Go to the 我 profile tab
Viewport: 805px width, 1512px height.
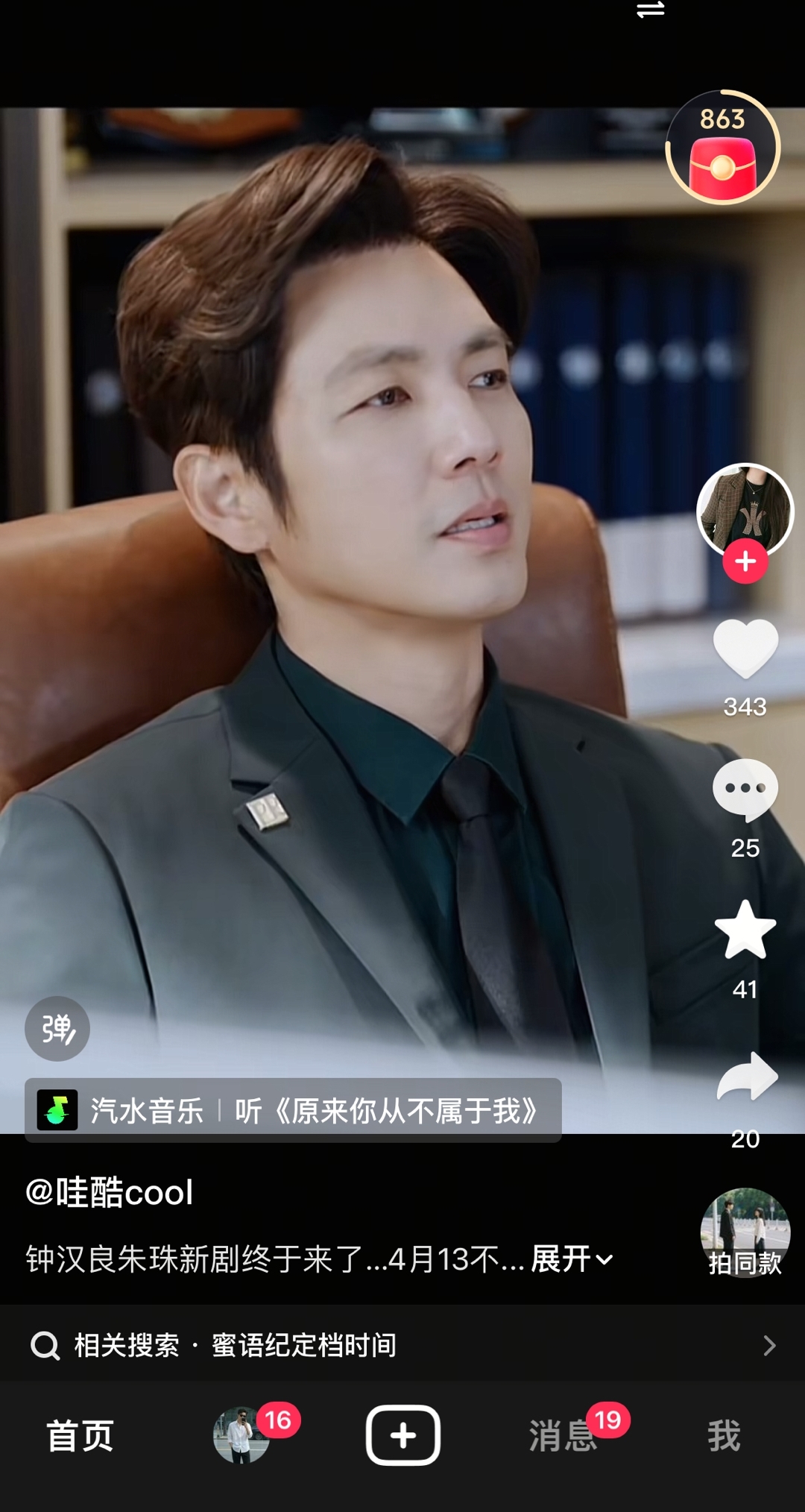point(724,1436)
